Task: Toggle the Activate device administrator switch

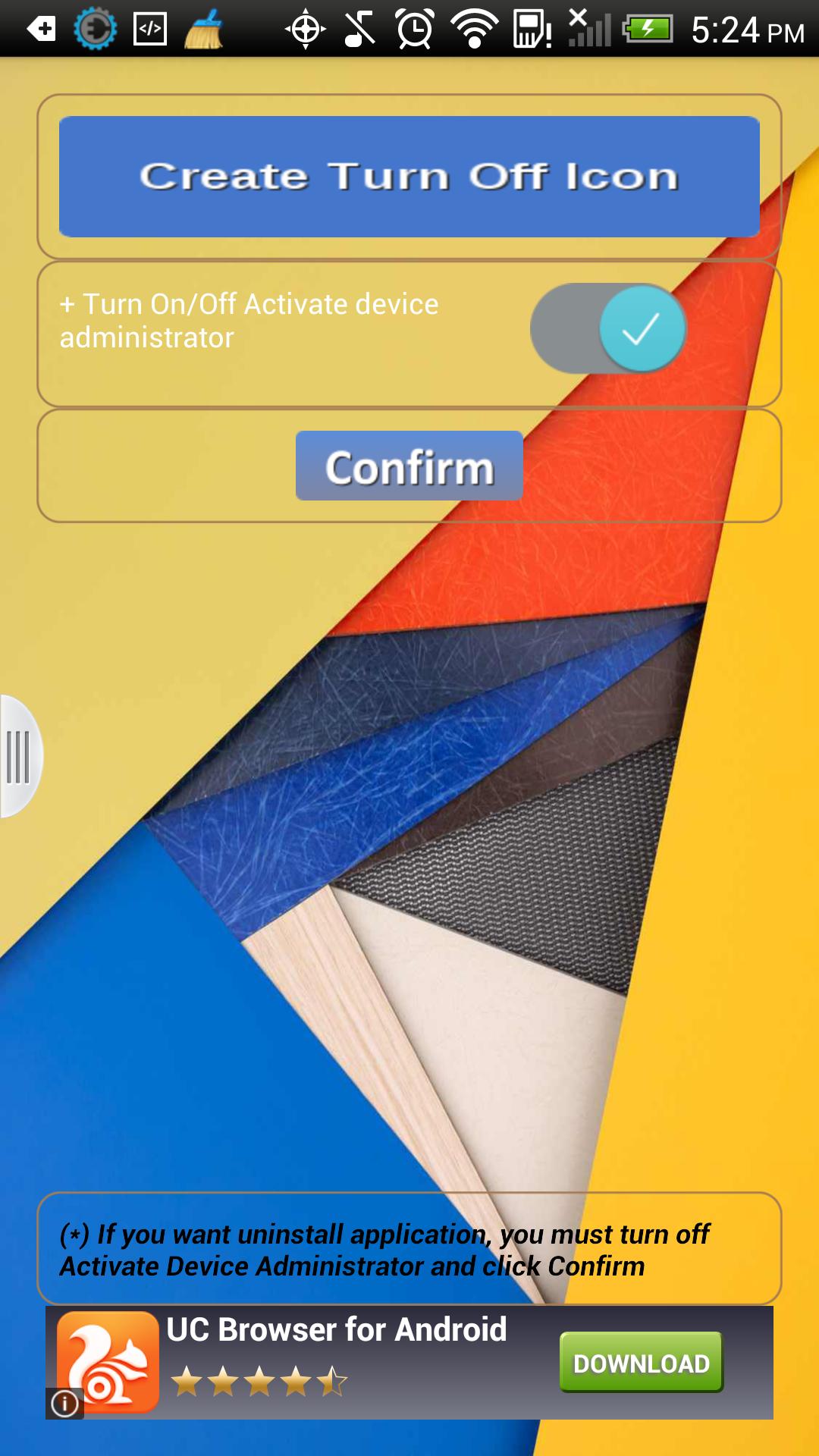Action: tap(608, 328)
